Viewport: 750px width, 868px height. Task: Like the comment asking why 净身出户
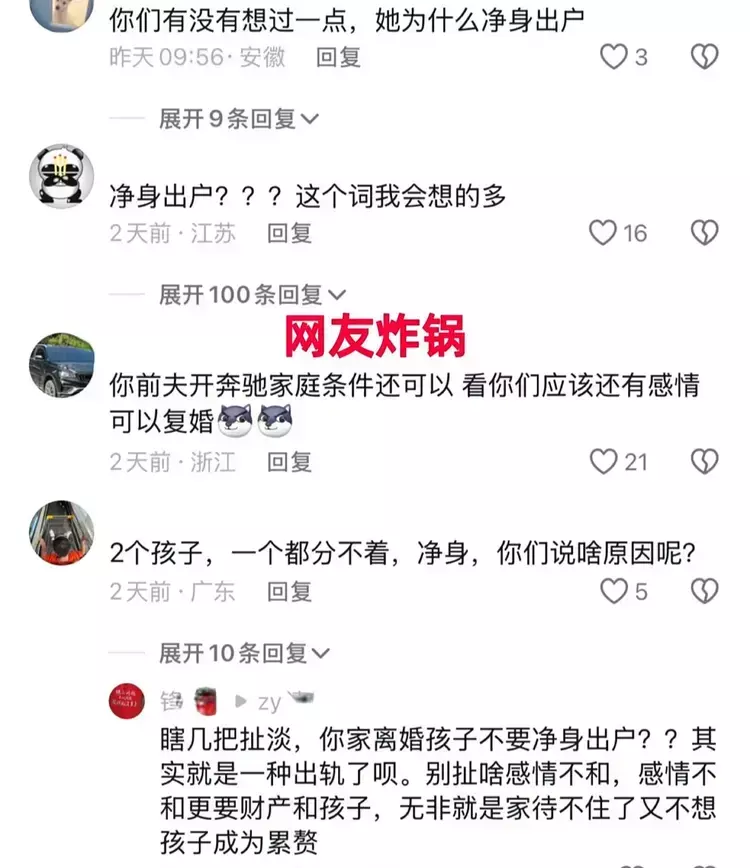coord(613,57)
